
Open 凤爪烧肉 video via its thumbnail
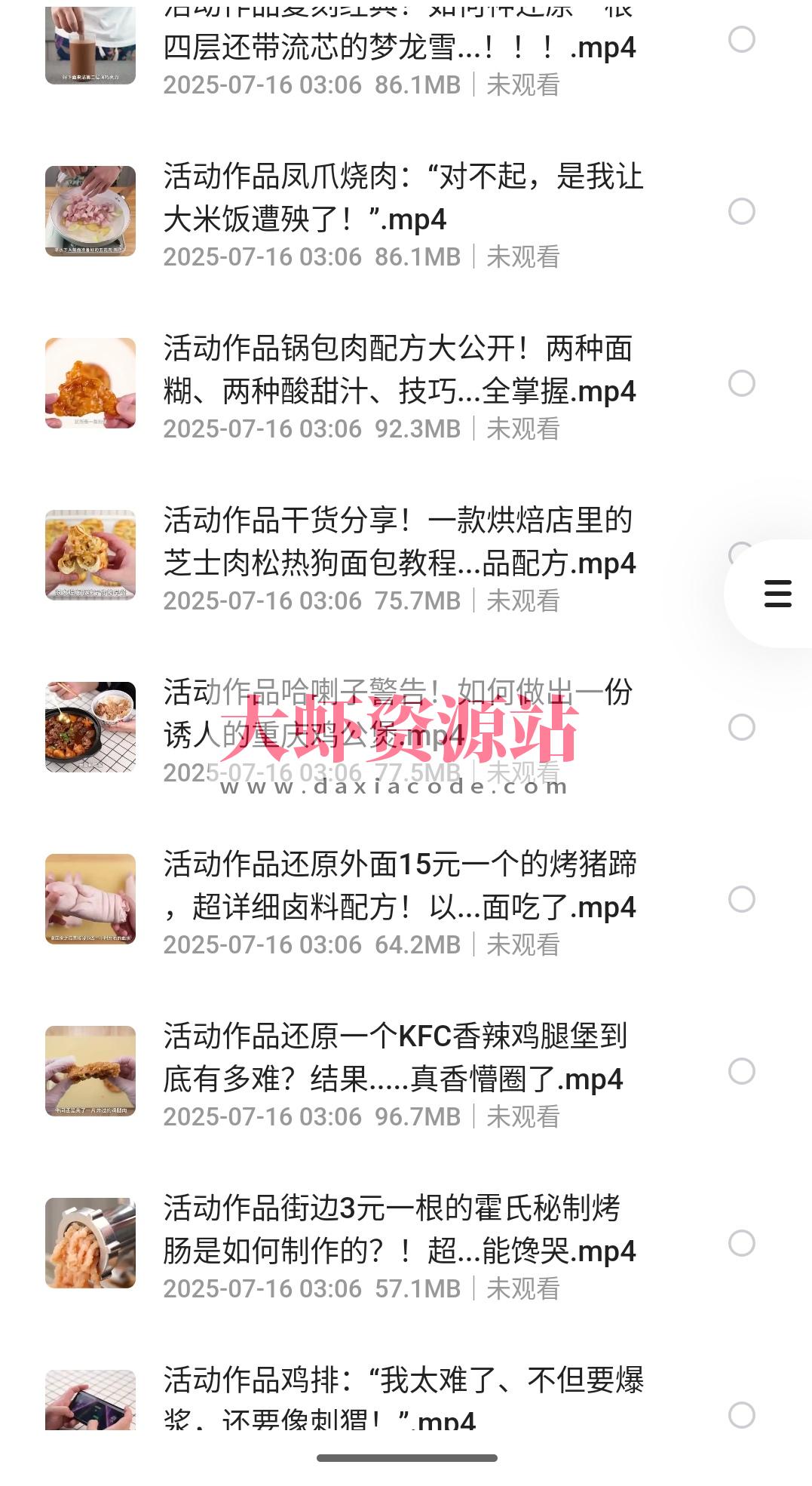[90, 212]
